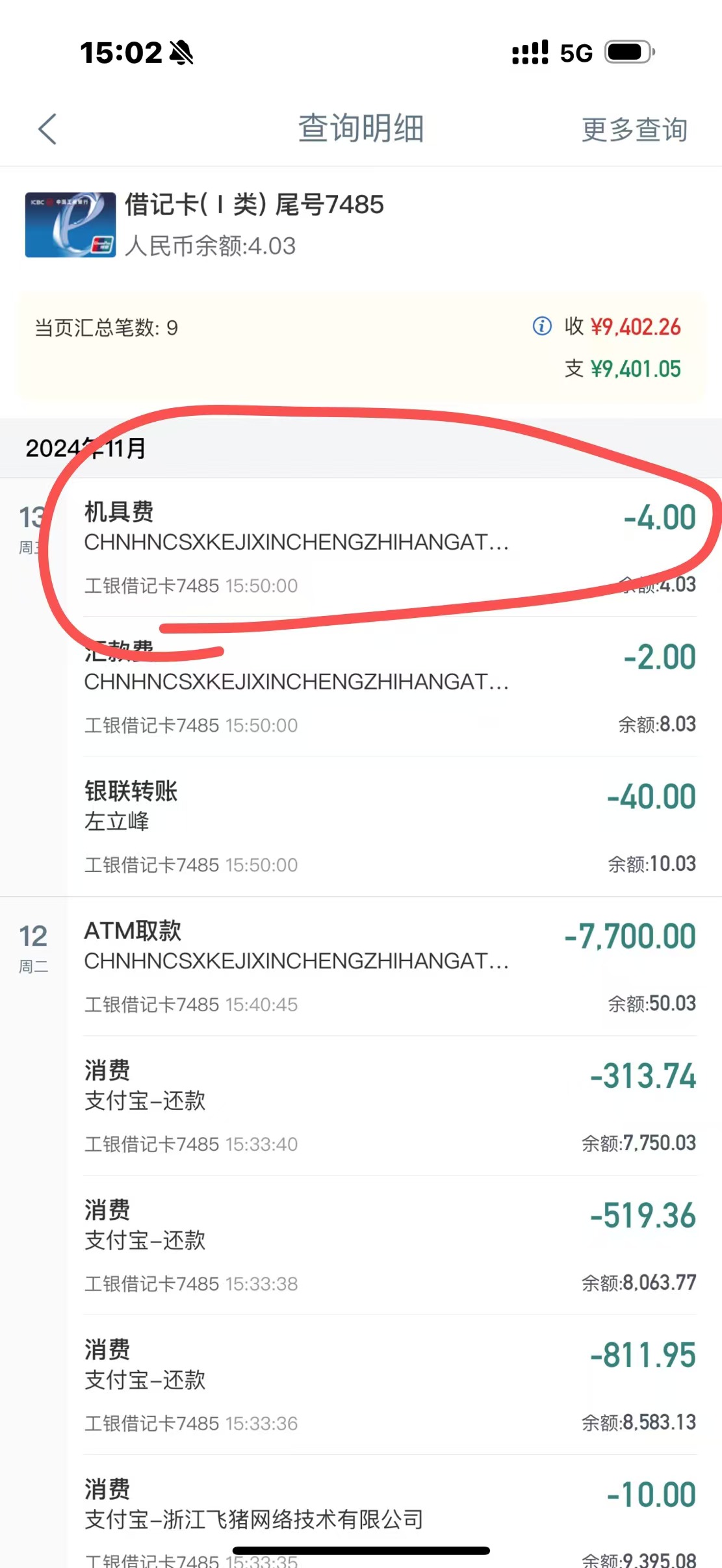Open the 支付宝-还款 -519.36 record
This screenshot has height=1568, width=722.
pyautogui.click(x=390, y=1246)
